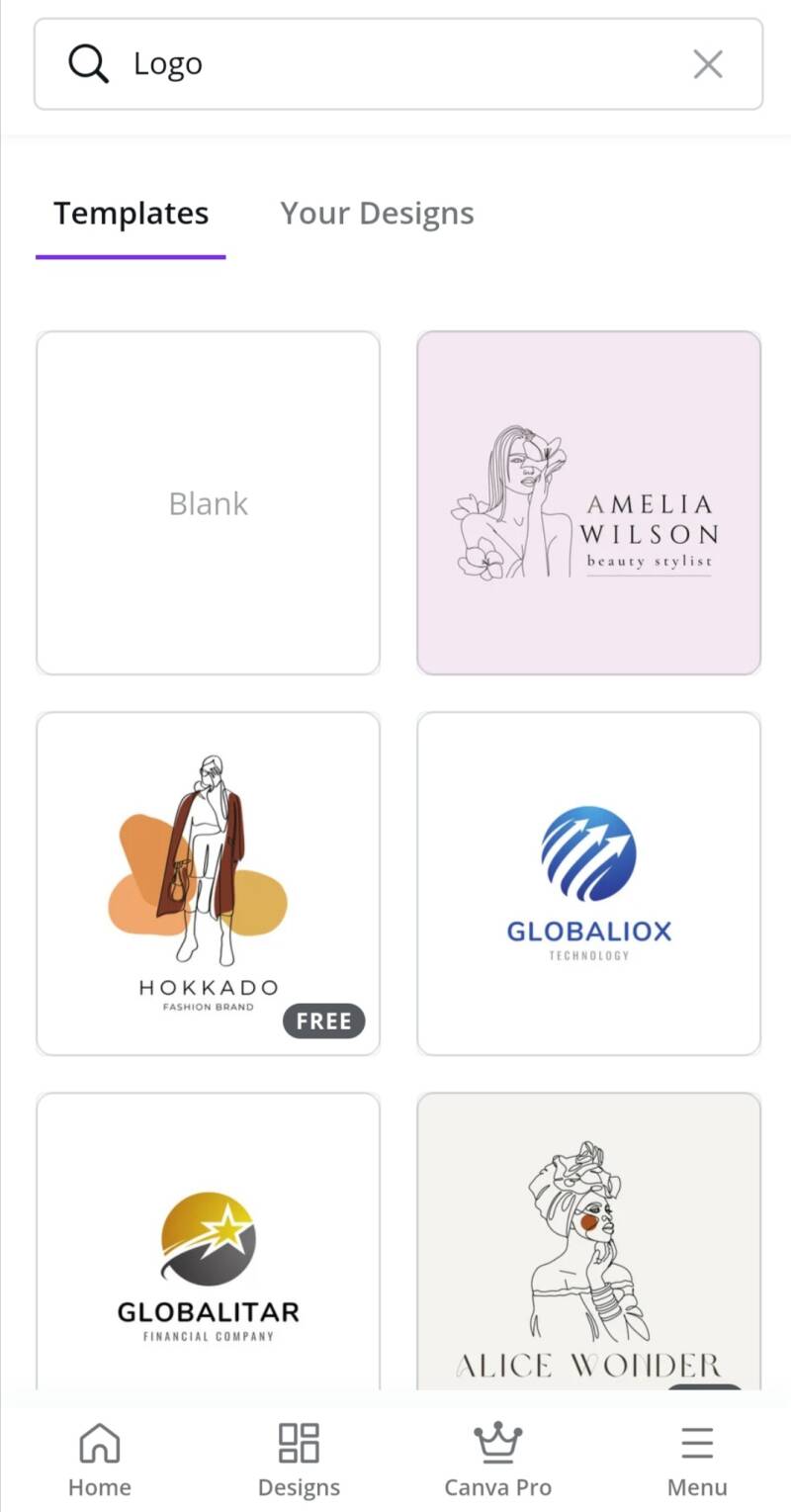View Canva Pro options
Screen dimensions: 791x1512
pyautogui.click(x=497, y=1460)
